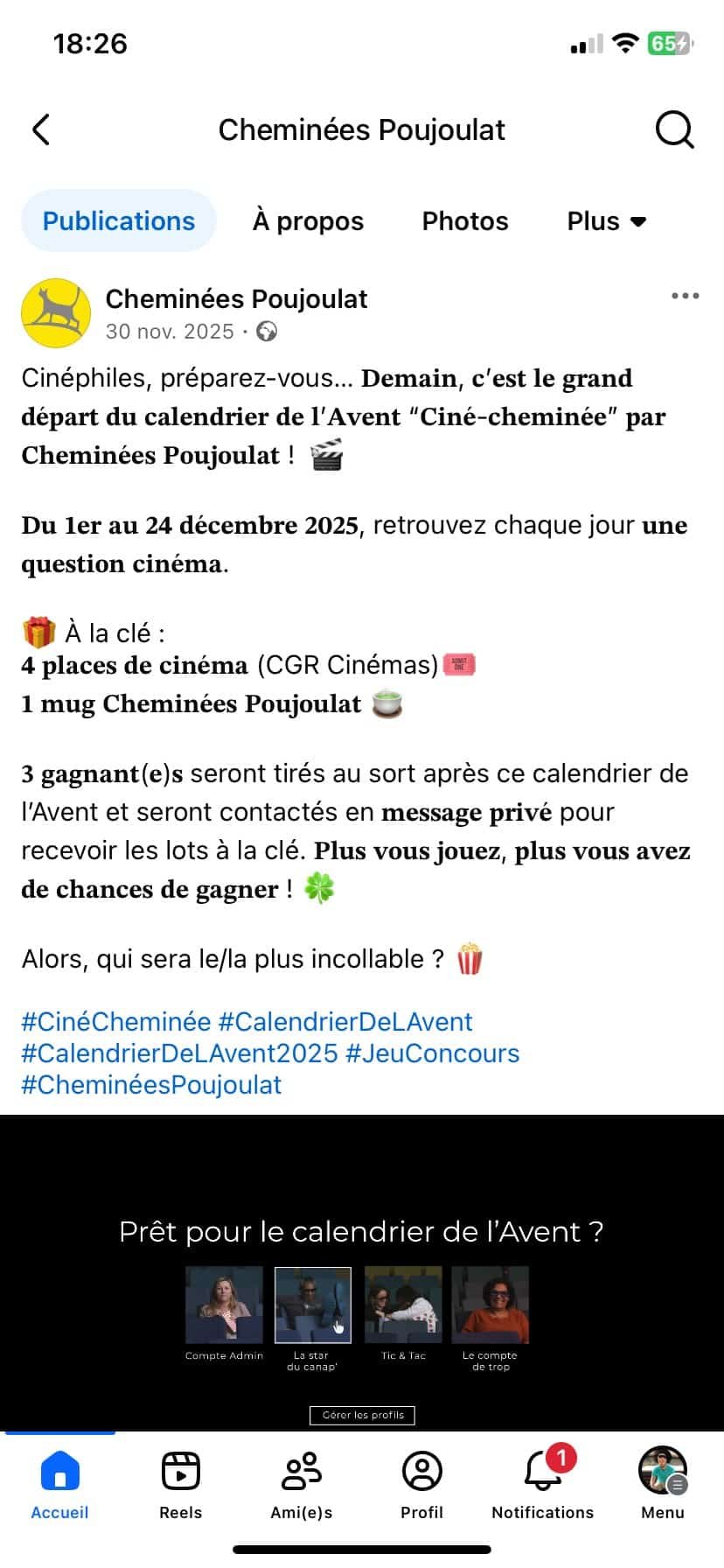
Task: Expand the Plus dropdown
Action: pyautogui.click(x=606, y=220)
